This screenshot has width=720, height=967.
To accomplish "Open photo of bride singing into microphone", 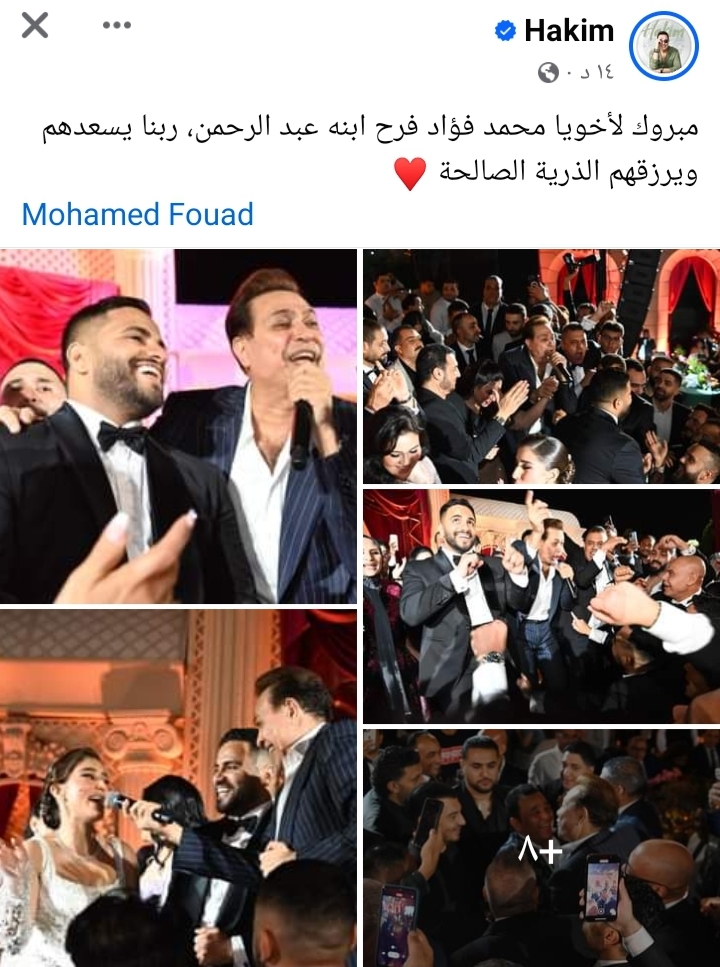I will click(178, 788).
